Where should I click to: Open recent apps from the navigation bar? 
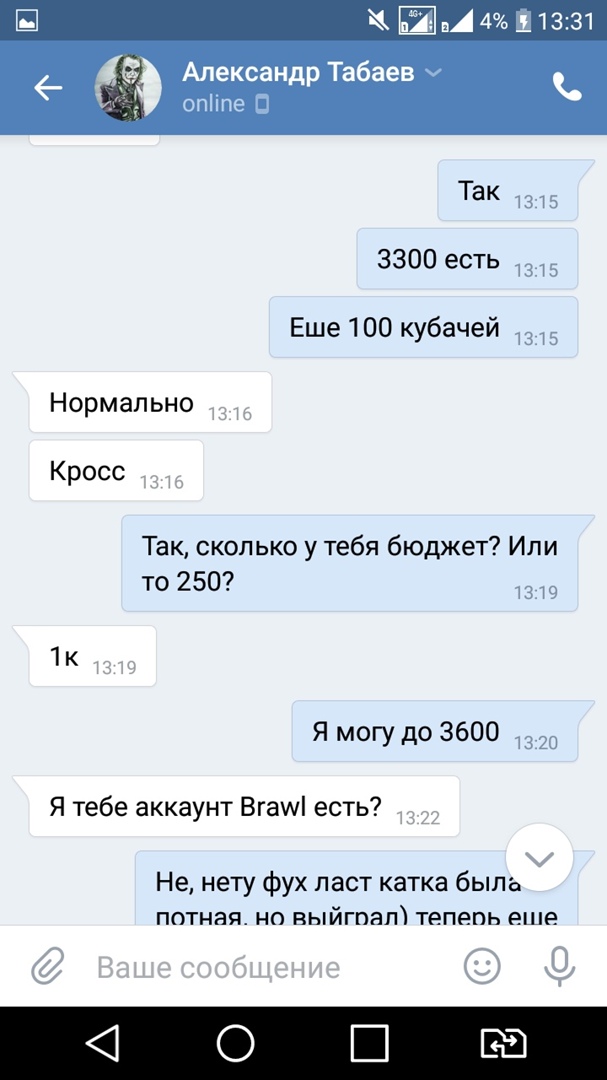click(x=369, y=1043)
